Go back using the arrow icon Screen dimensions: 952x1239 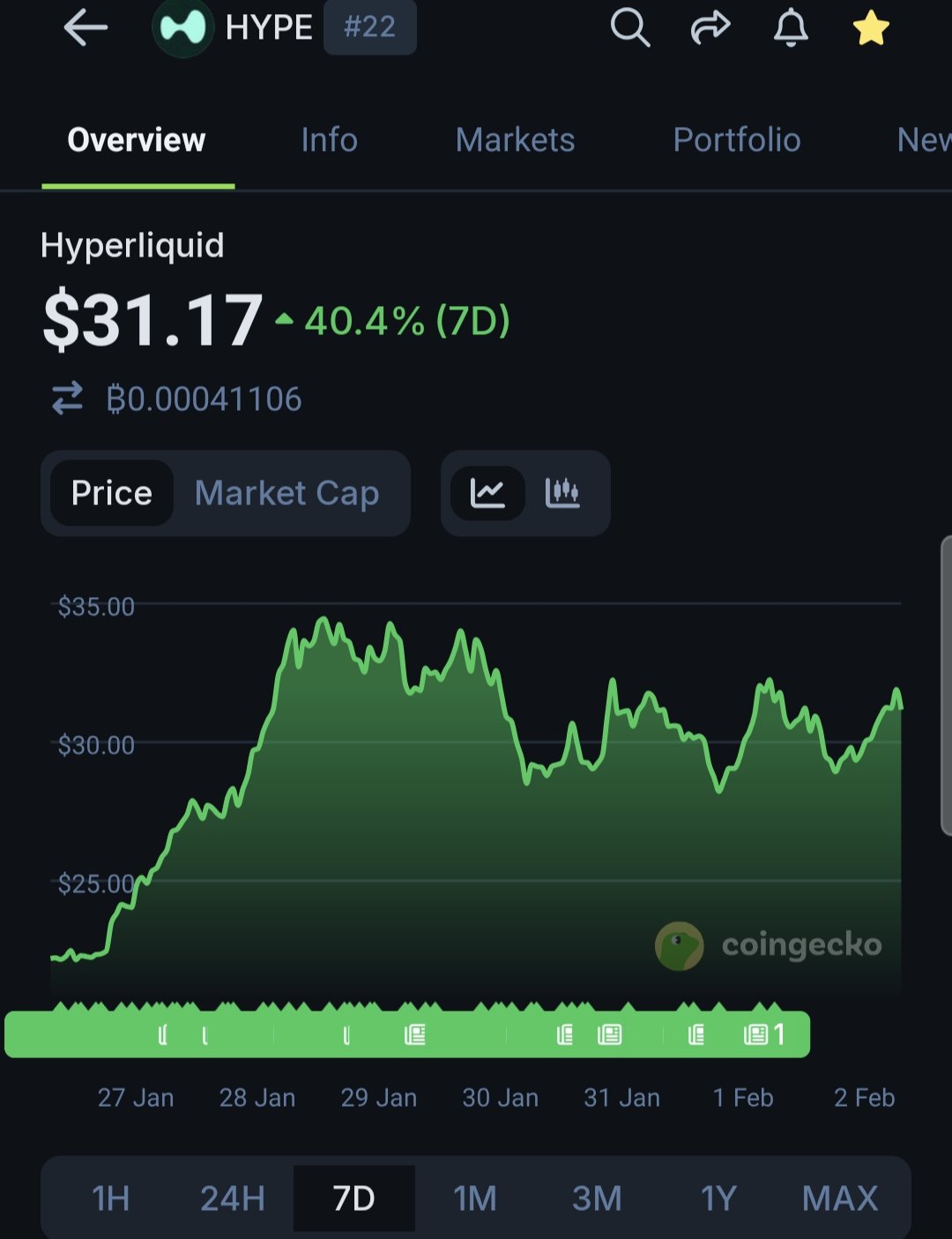coord(86,28)
